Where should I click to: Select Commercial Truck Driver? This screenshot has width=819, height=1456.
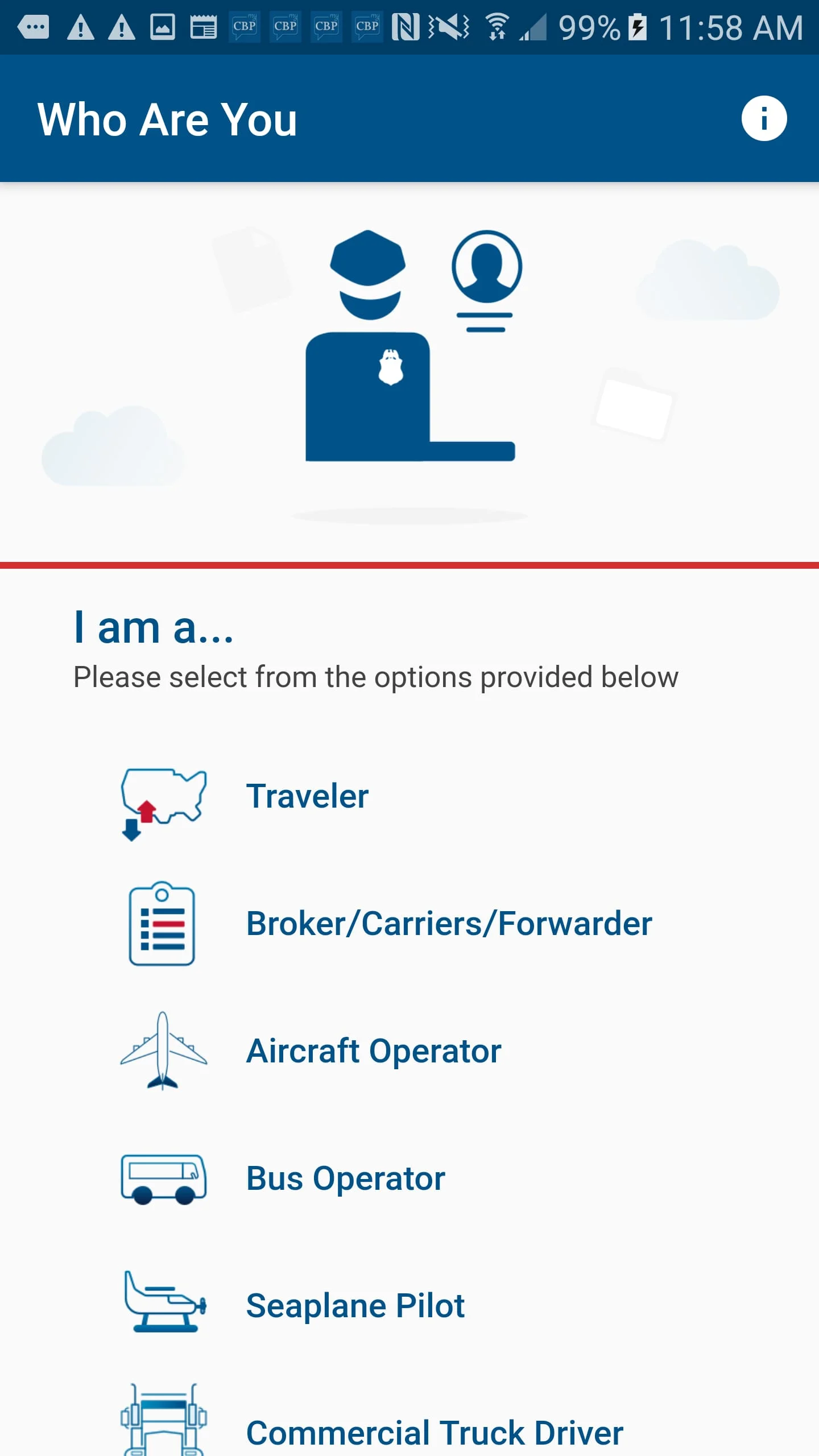point(435,1432)
